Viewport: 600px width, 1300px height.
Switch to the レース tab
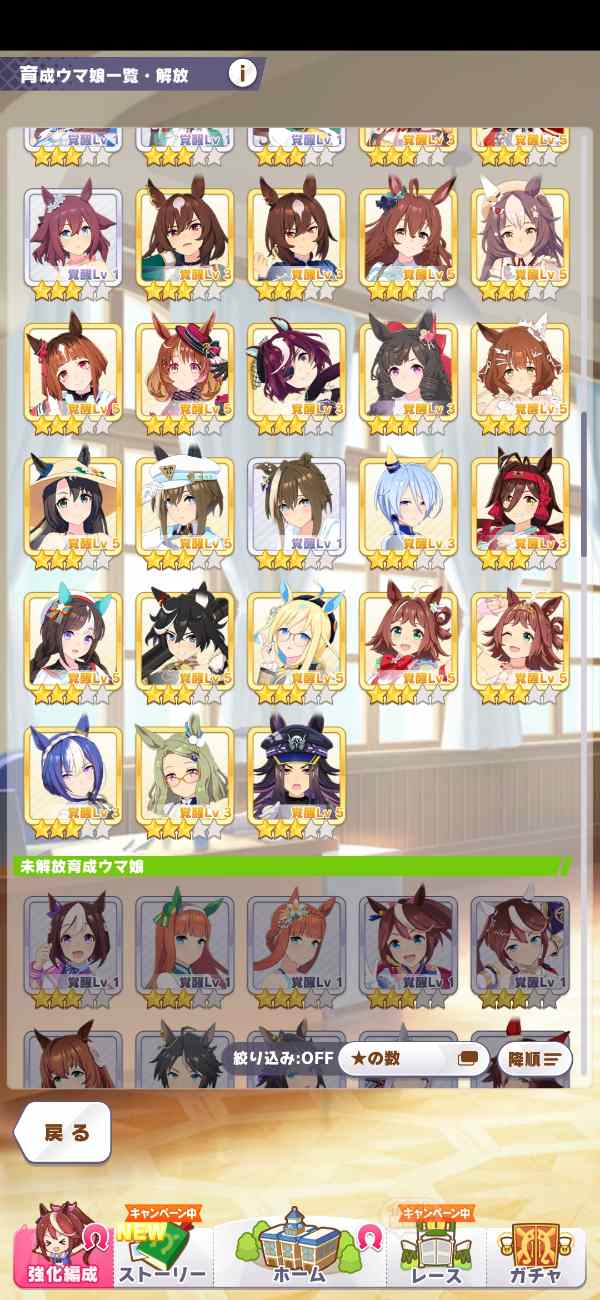pos(437,1252)
